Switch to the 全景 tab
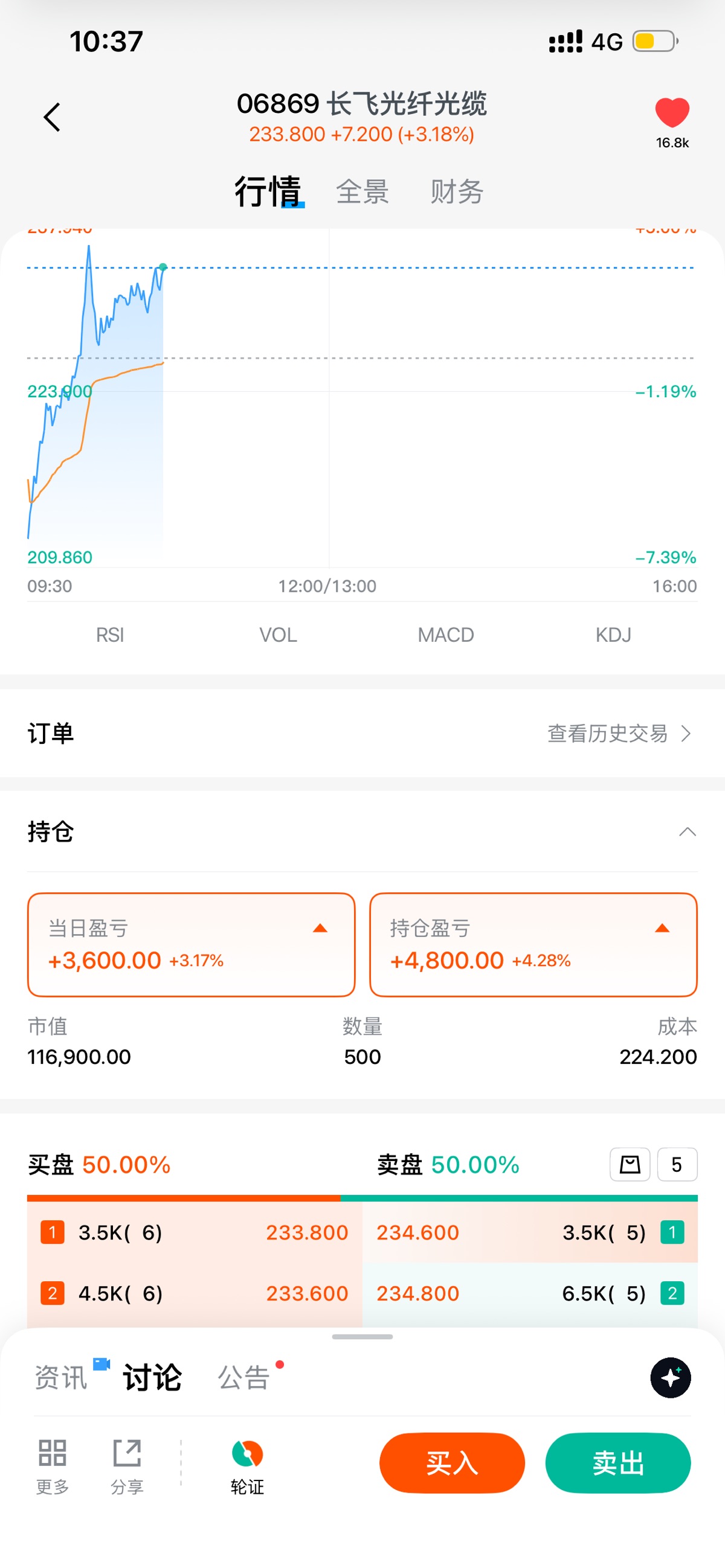Screen dimensions: 725x1568 pos(362,192)
